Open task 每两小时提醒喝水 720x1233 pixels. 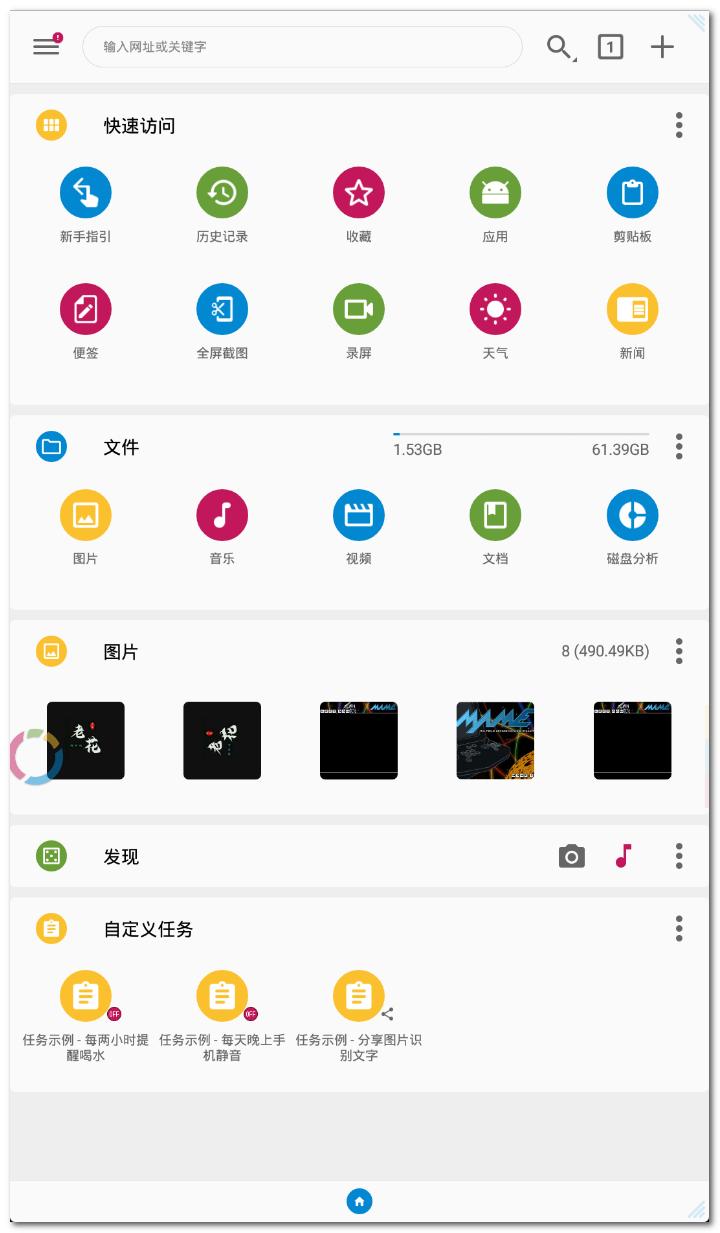(86, 997)
